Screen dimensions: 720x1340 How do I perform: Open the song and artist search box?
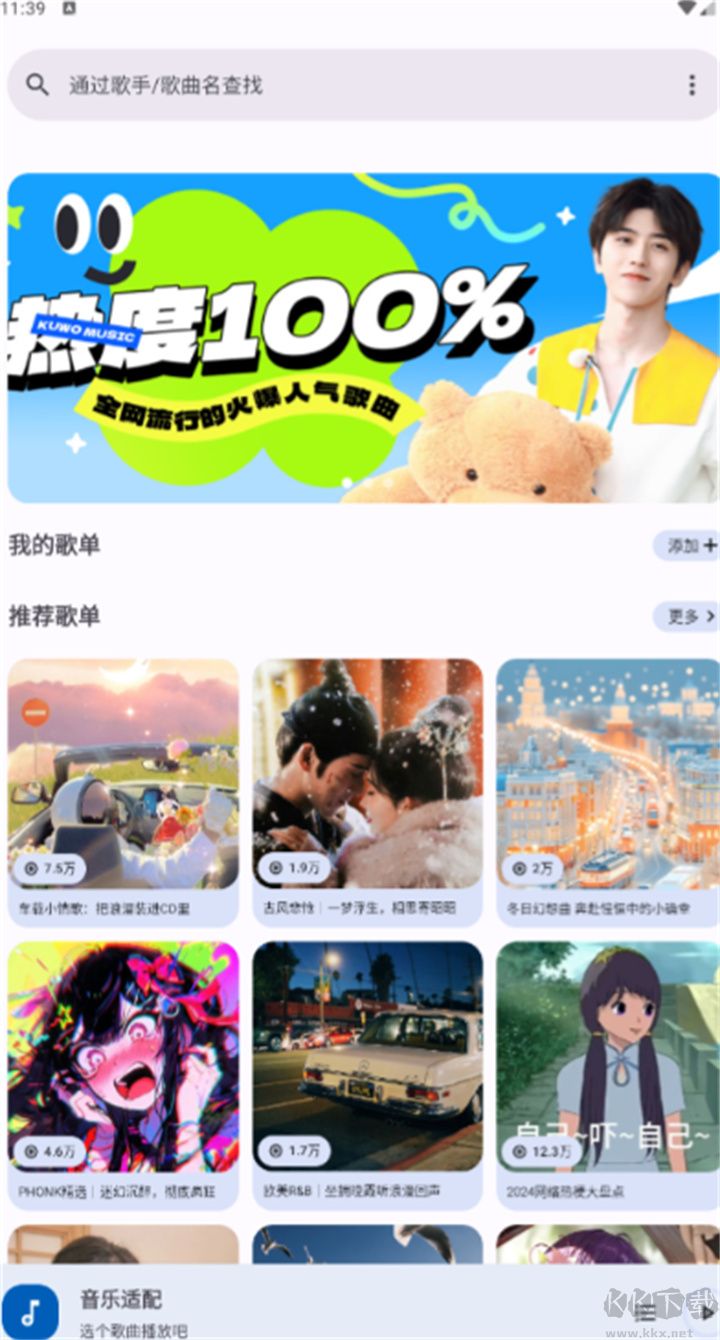(340, 85)
